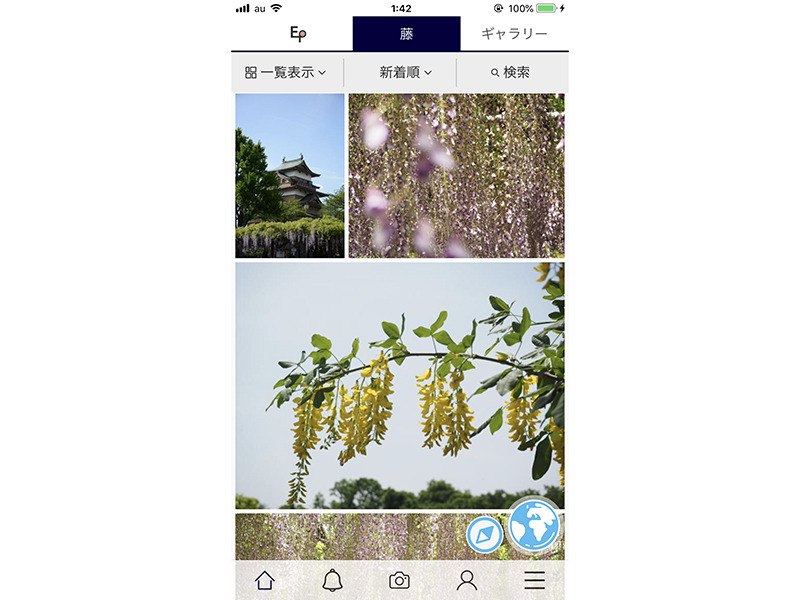The height and width of the screenshot is (600, 800).
Task: Open the castle photo thumbnail
Action: pos(290,176)
